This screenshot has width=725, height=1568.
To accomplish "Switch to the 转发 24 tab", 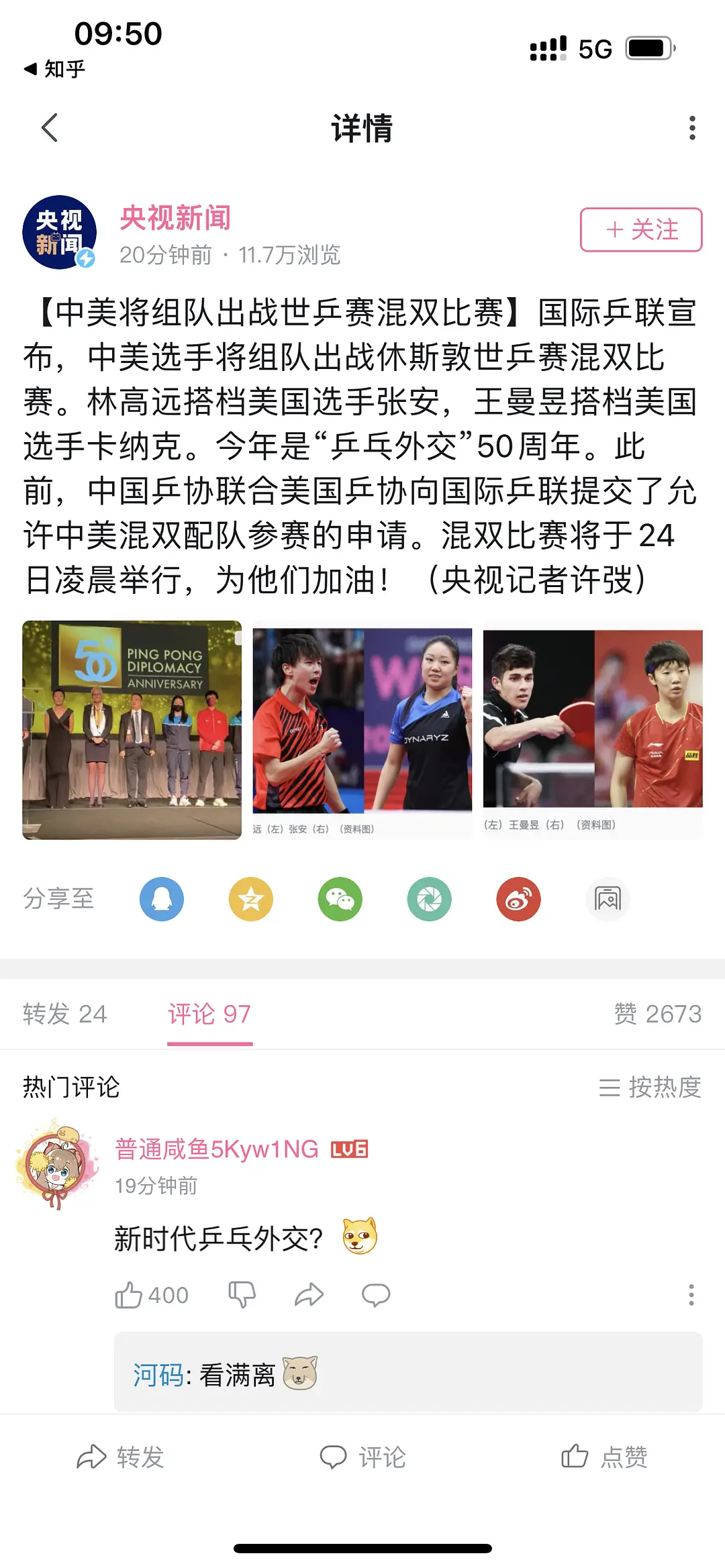I will [65, 1014].
